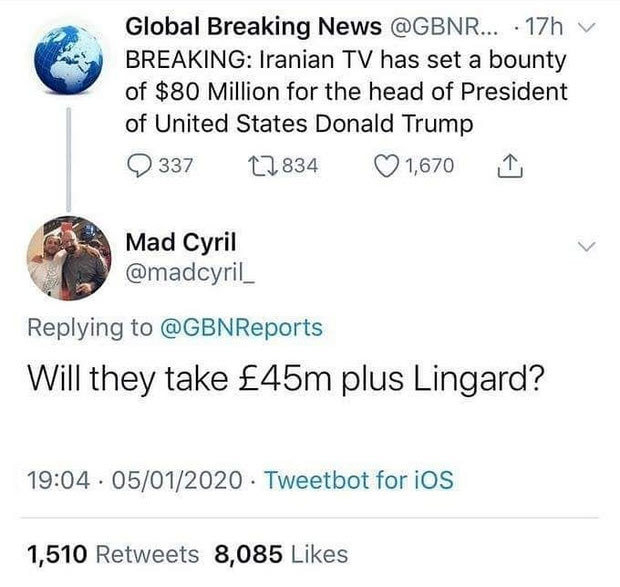Open the @GBNReports mention link
Viewport: 620px width, 587px height.
coord(237,327)
